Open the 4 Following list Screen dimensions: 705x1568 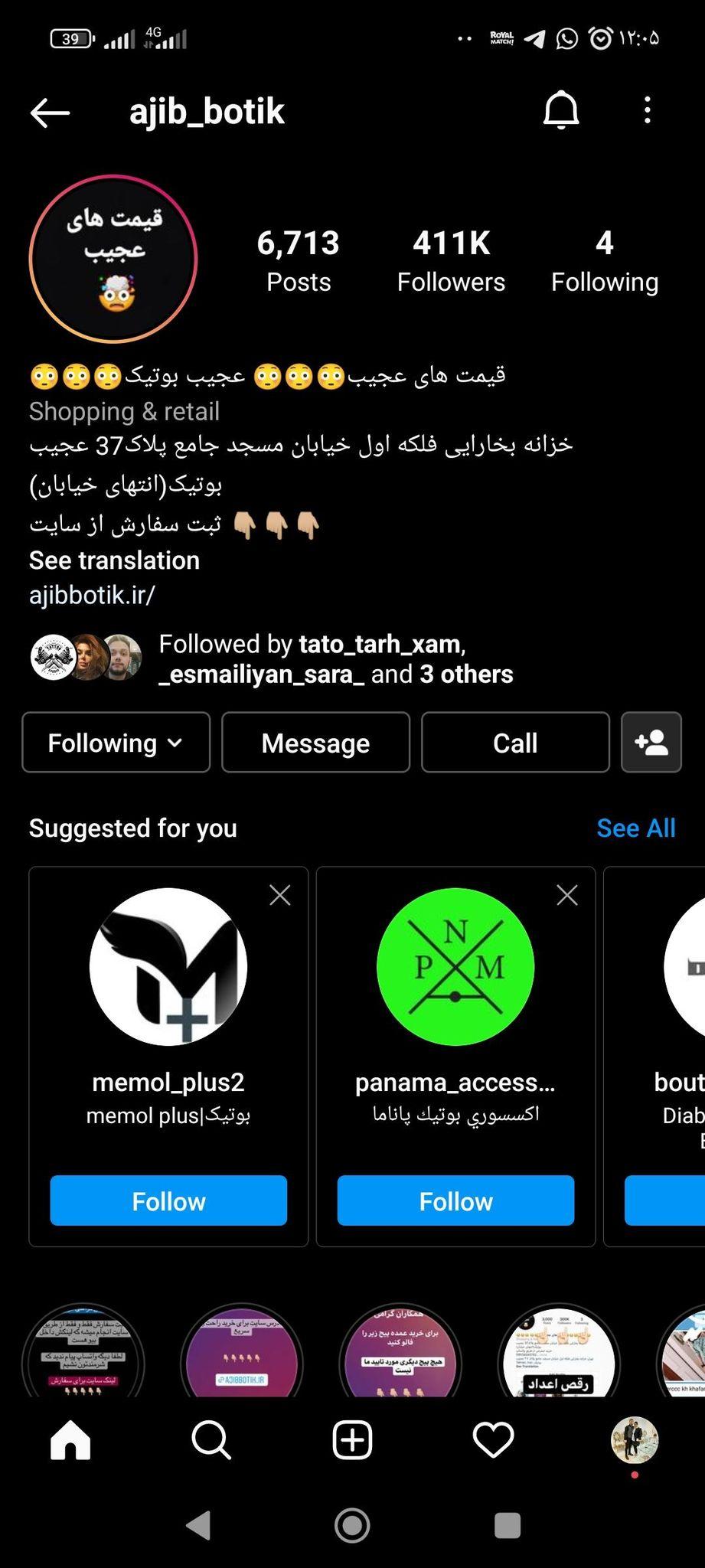click(604, 261)
